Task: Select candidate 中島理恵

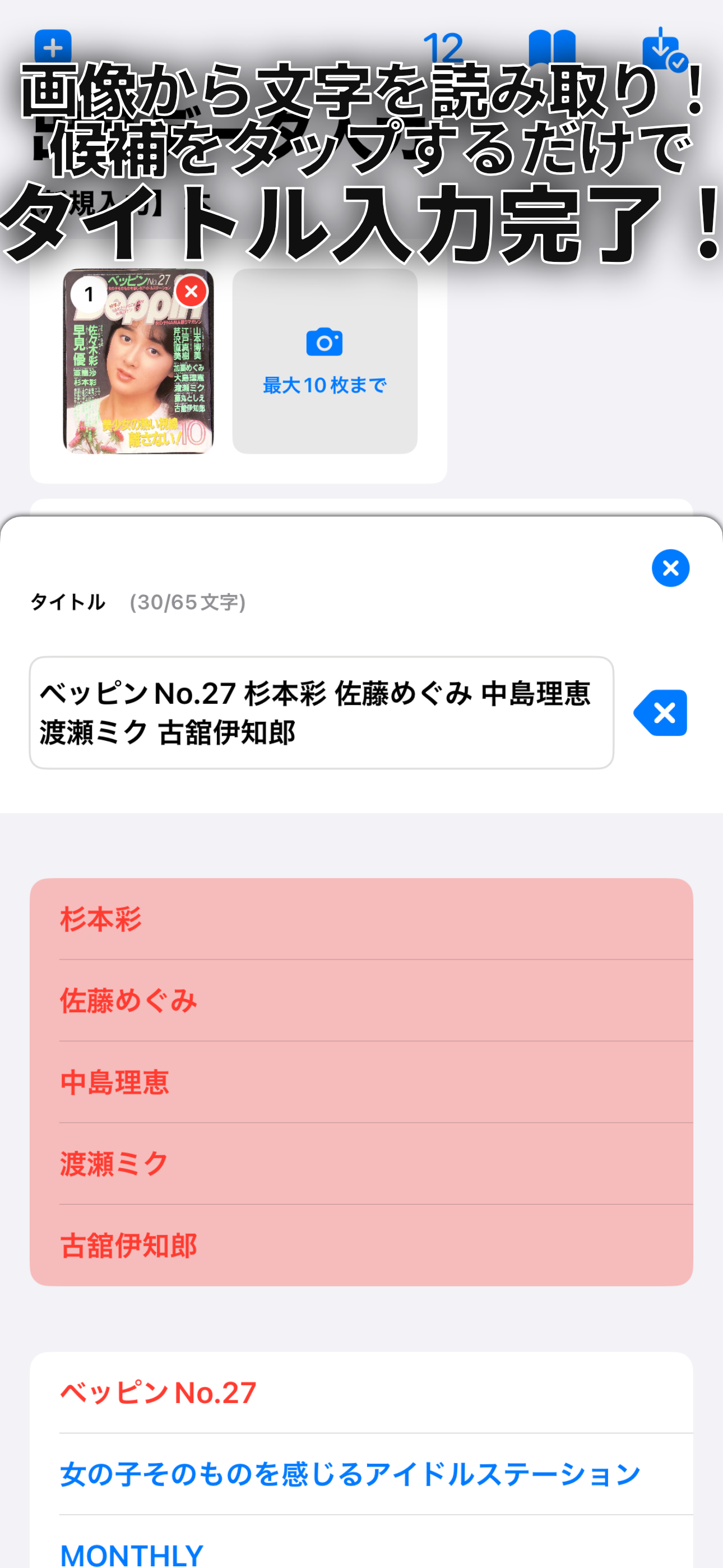Action: point(361,1082)
